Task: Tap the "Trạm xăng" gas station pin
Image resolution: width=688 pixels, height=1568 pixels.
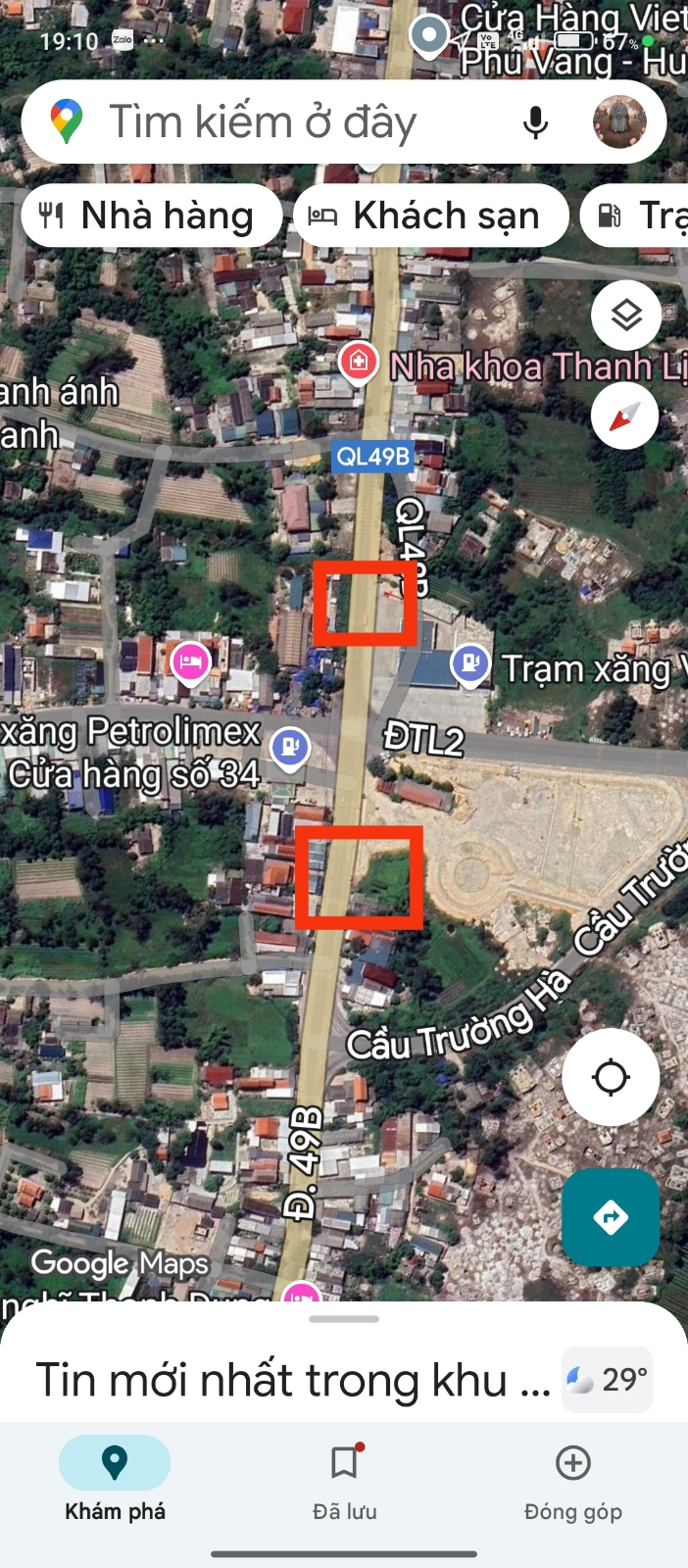Action: tap(470, 663)
